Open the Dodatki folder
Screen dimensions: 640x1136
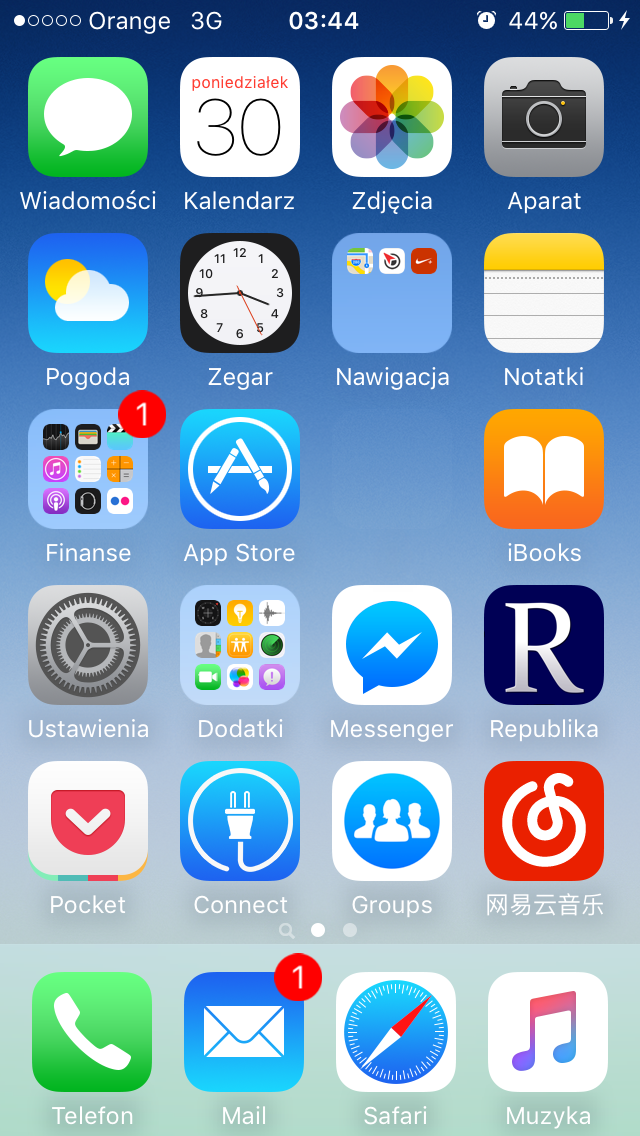pos(240,645)
